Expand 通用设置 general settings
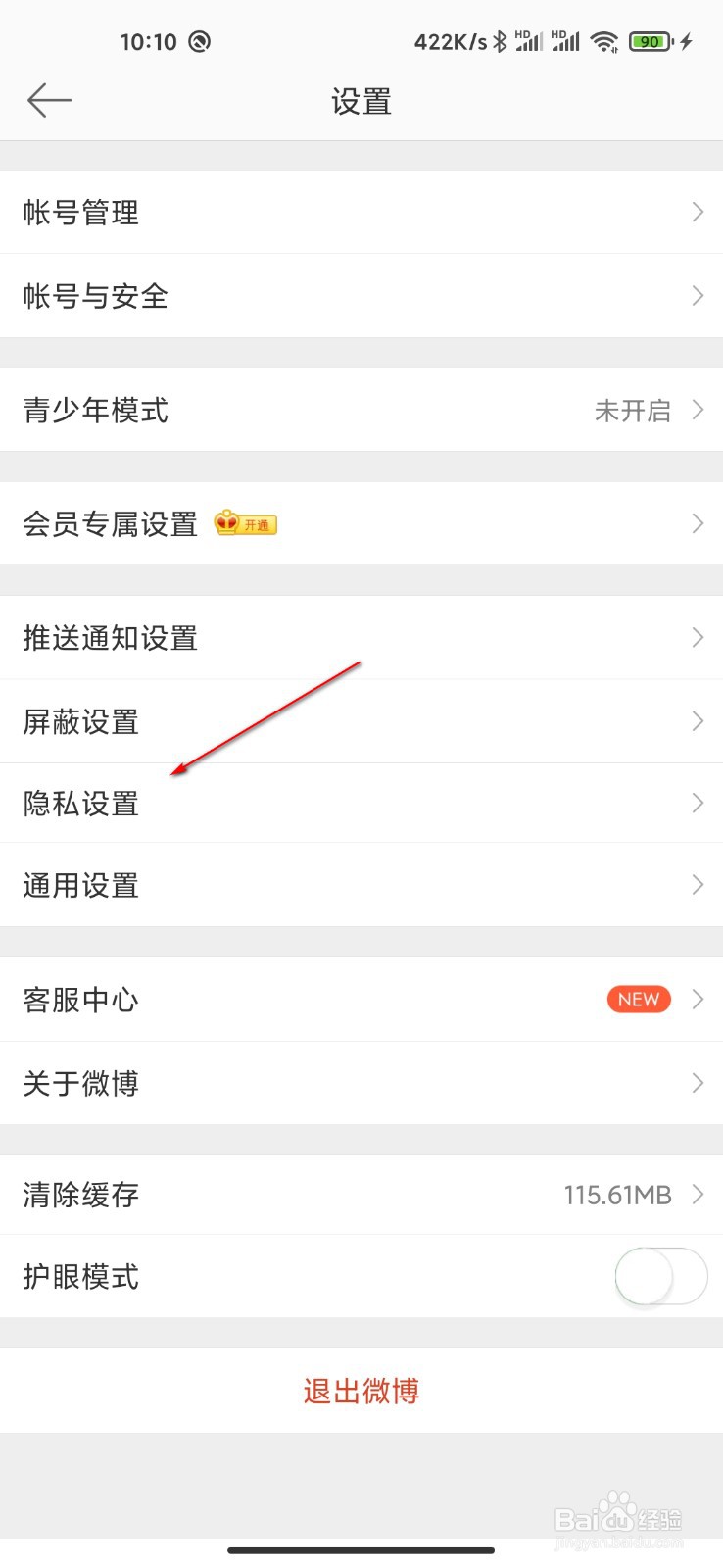 point(361,885)
